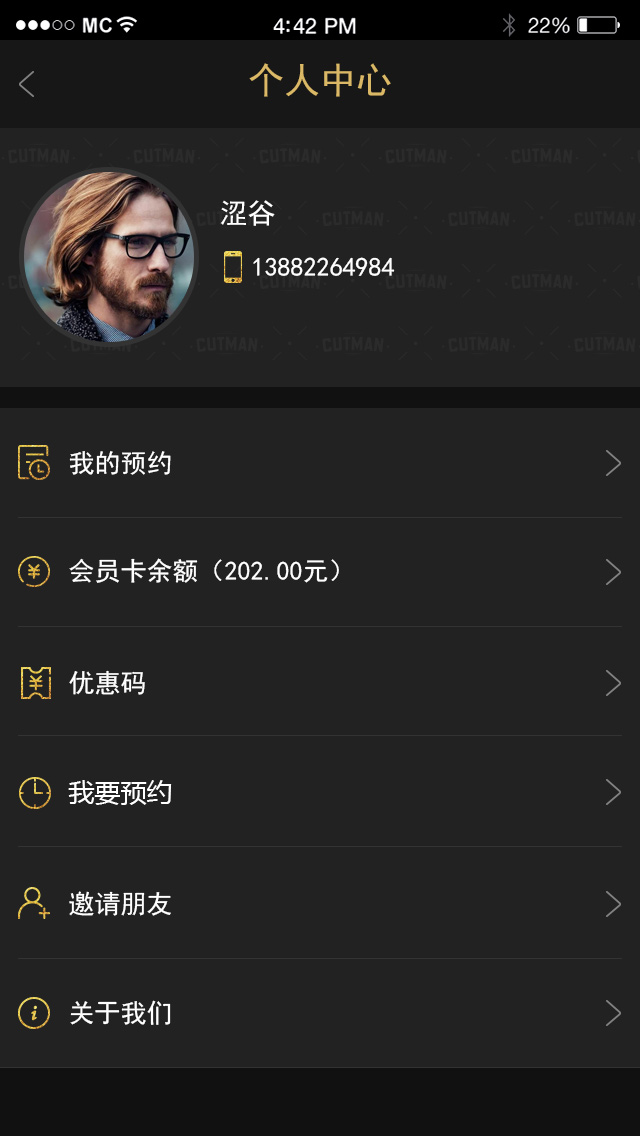Open 关于我们 (About us)
640x1136 pixels.
coord(320,1013)
